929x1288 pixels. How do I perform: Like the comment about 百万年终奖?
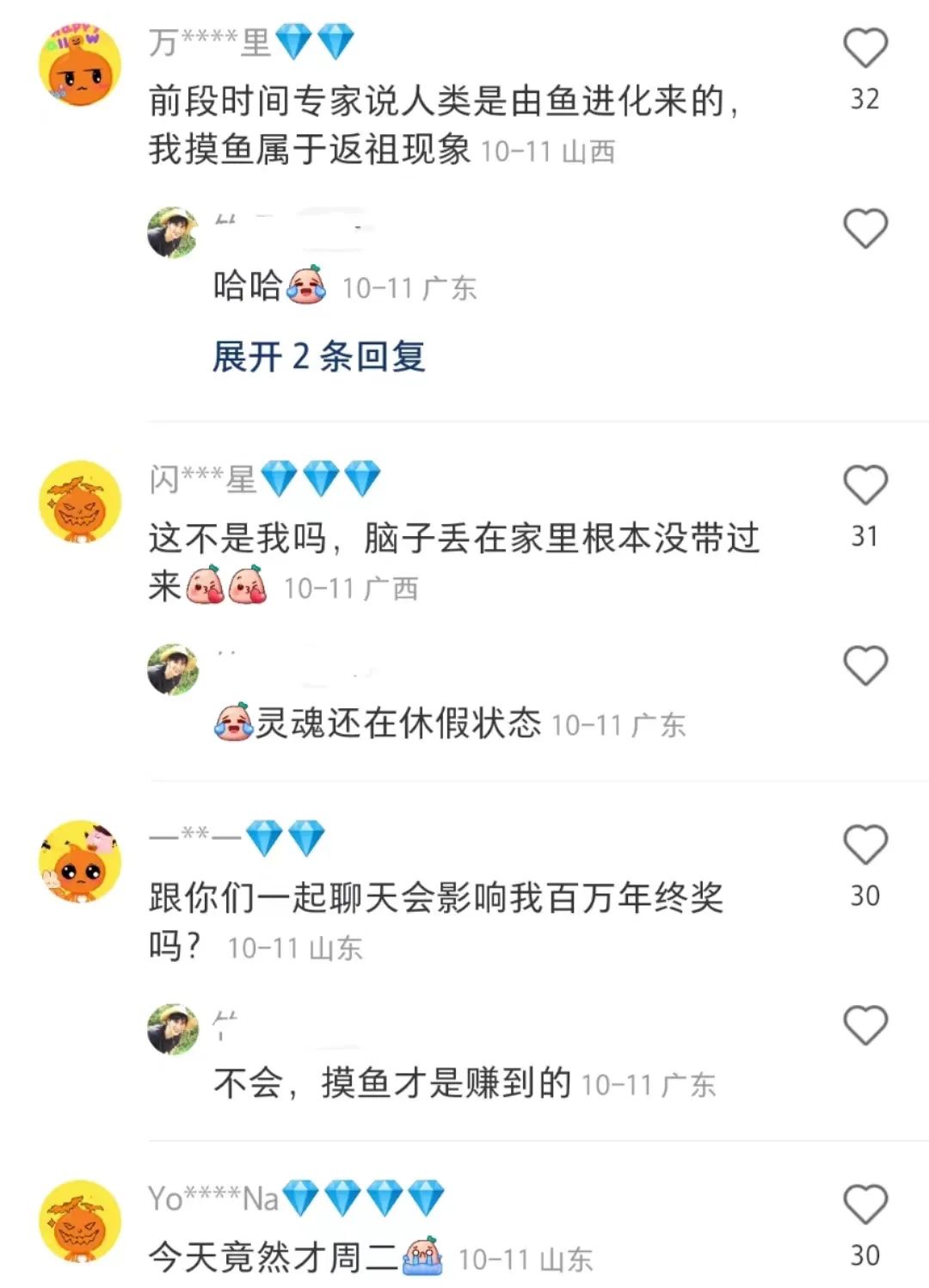coord(864,845)
